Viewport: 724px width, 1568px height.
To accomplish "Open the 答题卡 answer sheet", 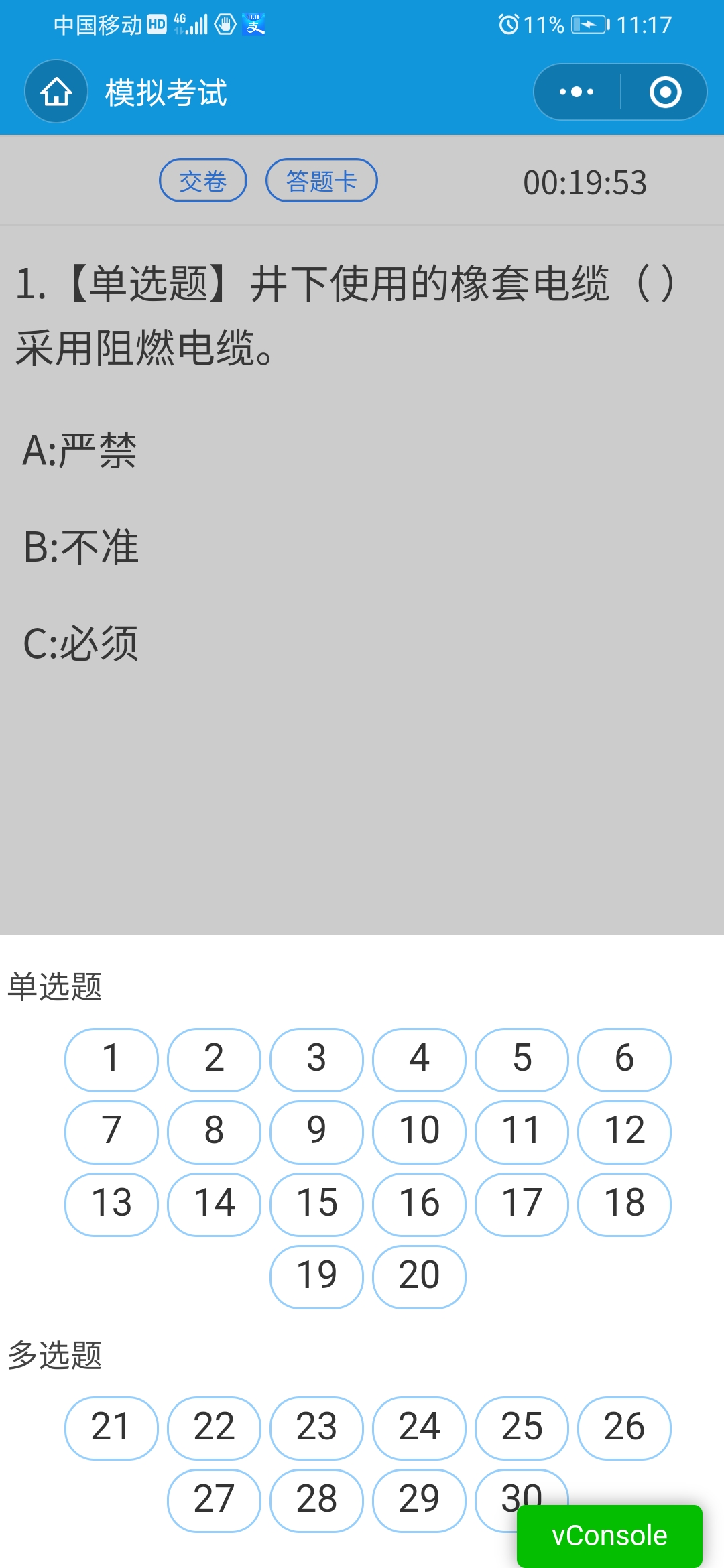I will click(x=321, y=180).
